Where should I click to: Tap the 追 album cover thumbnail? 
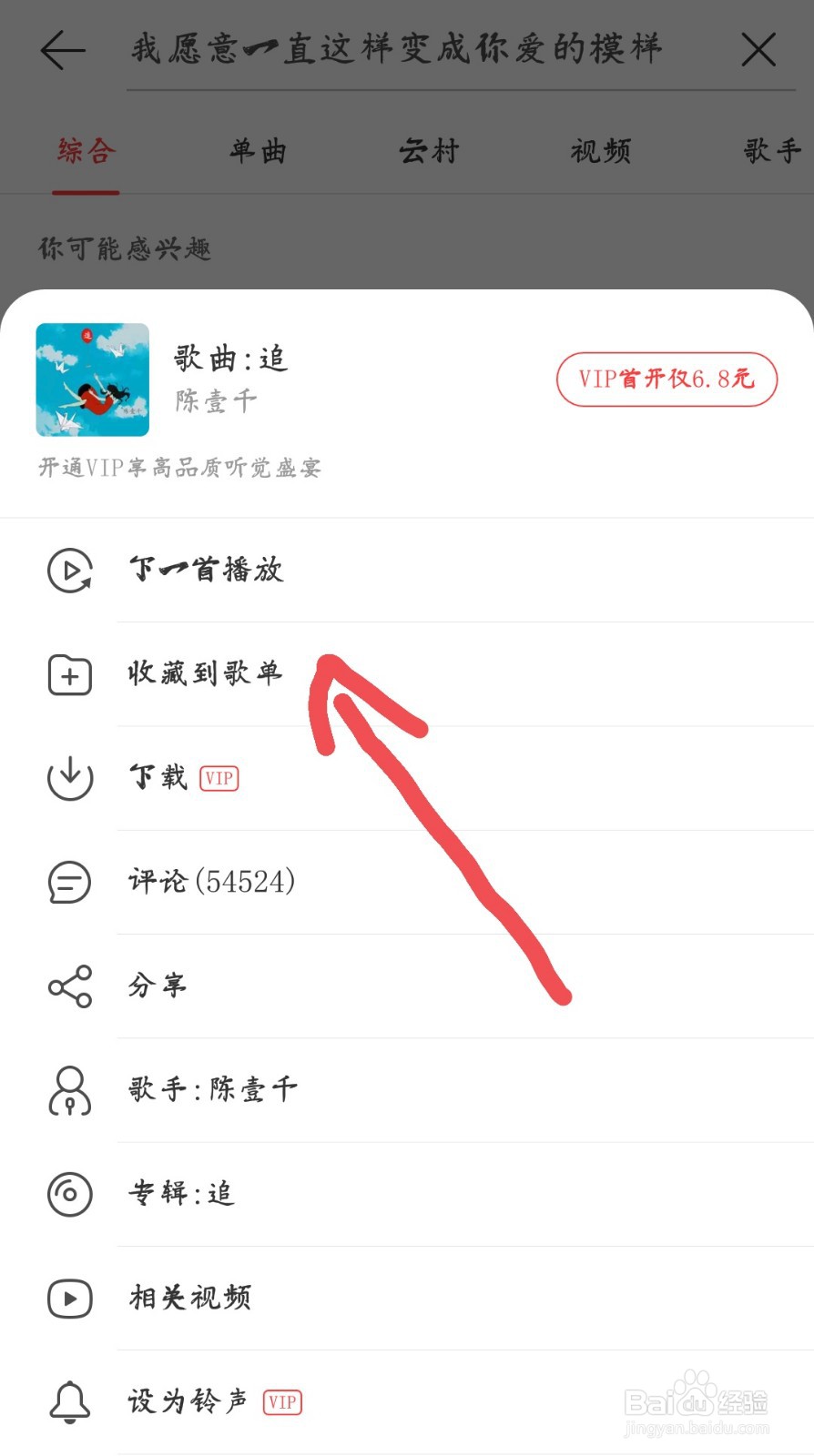pos(93,379)
